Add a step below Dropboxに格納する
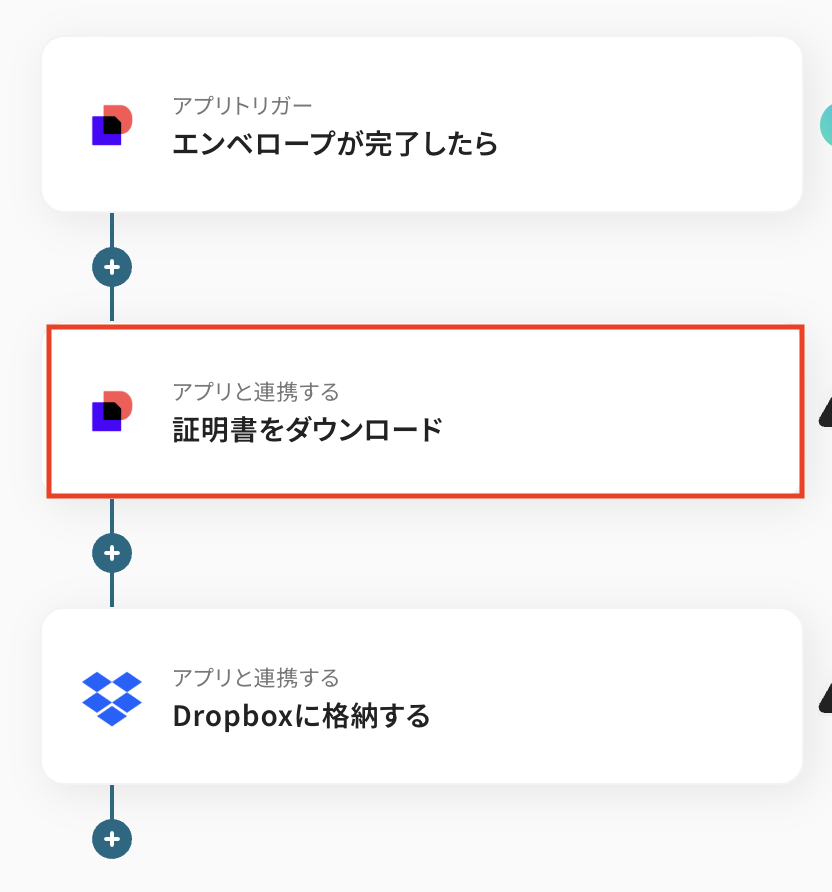The image size is (832, 892). click(x=112, y=839)
